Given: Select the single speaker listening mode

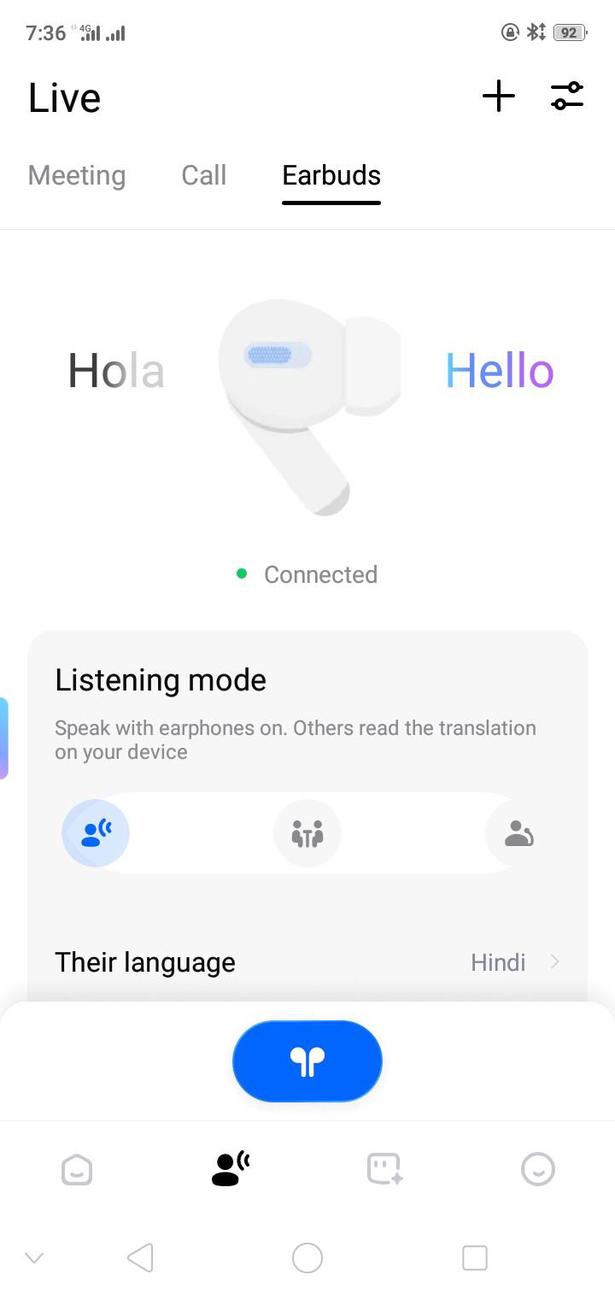Looking at the screenshot, I should click(x=96, y=833).
